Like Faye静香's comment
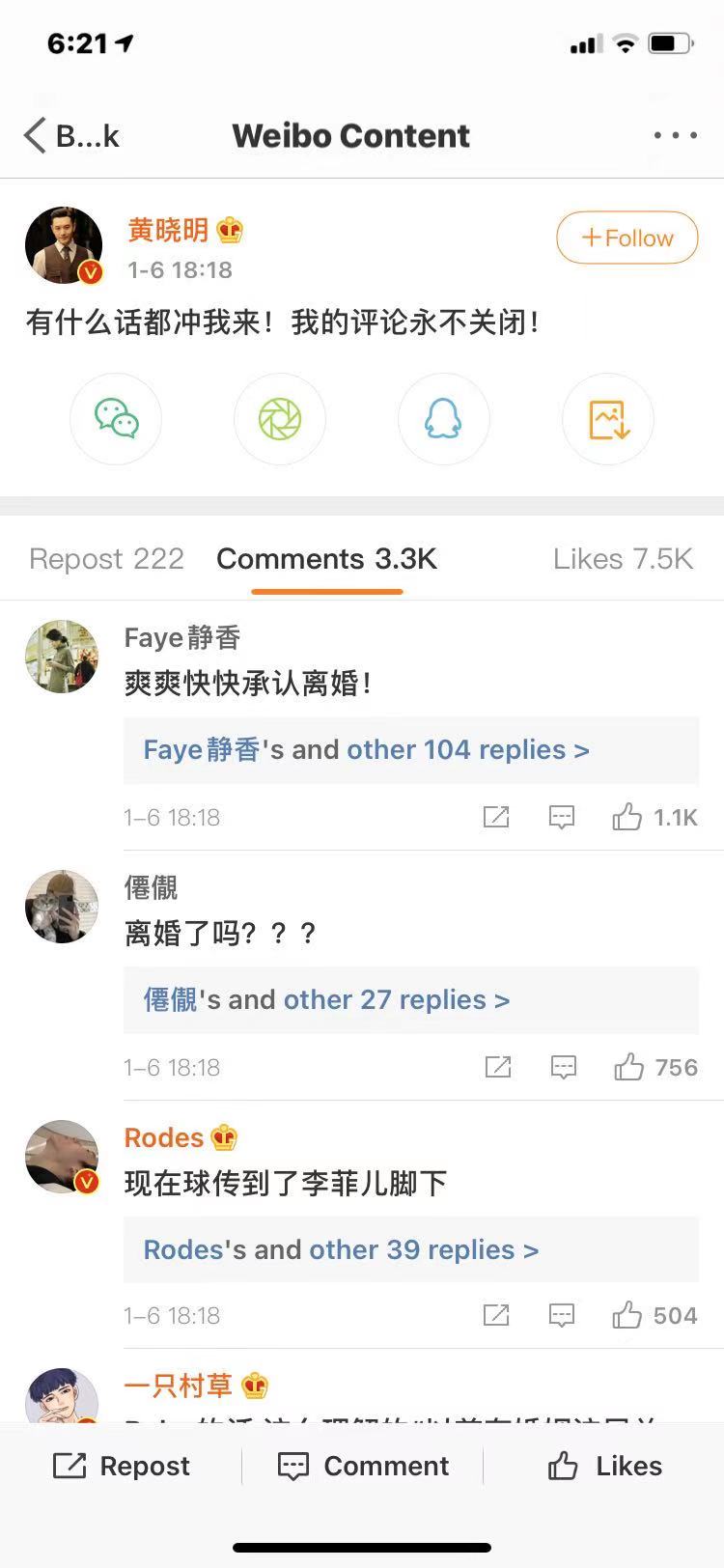 [627, 818]
